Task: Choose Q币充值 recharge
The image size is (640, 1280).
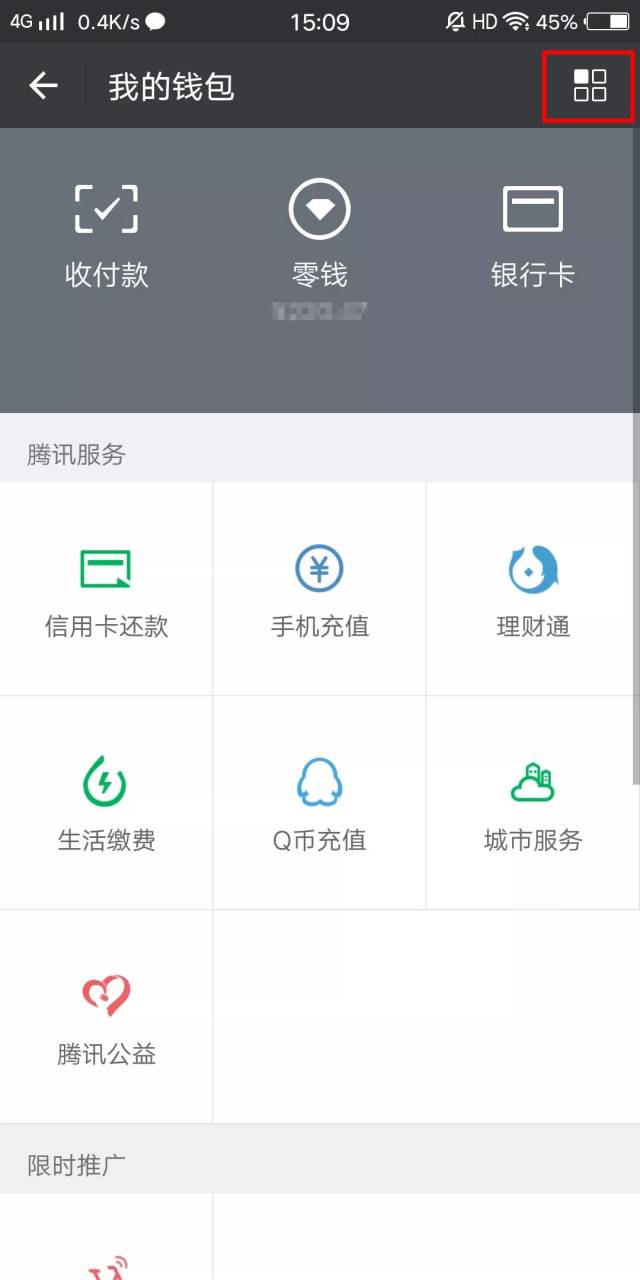Action: click(319, 803)
